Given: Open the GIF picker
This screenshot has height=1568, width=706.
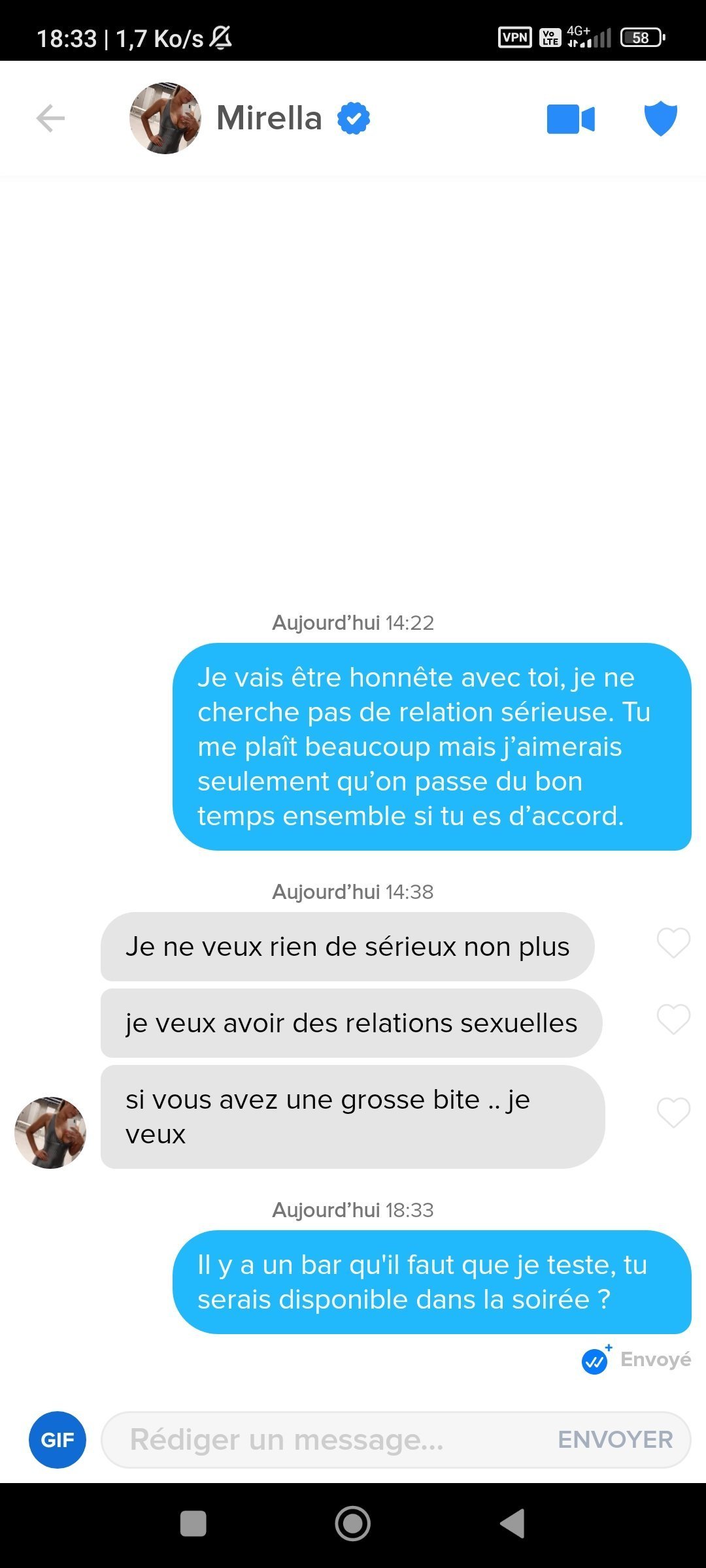Looking at the screenshot, I should point(58,1440).
